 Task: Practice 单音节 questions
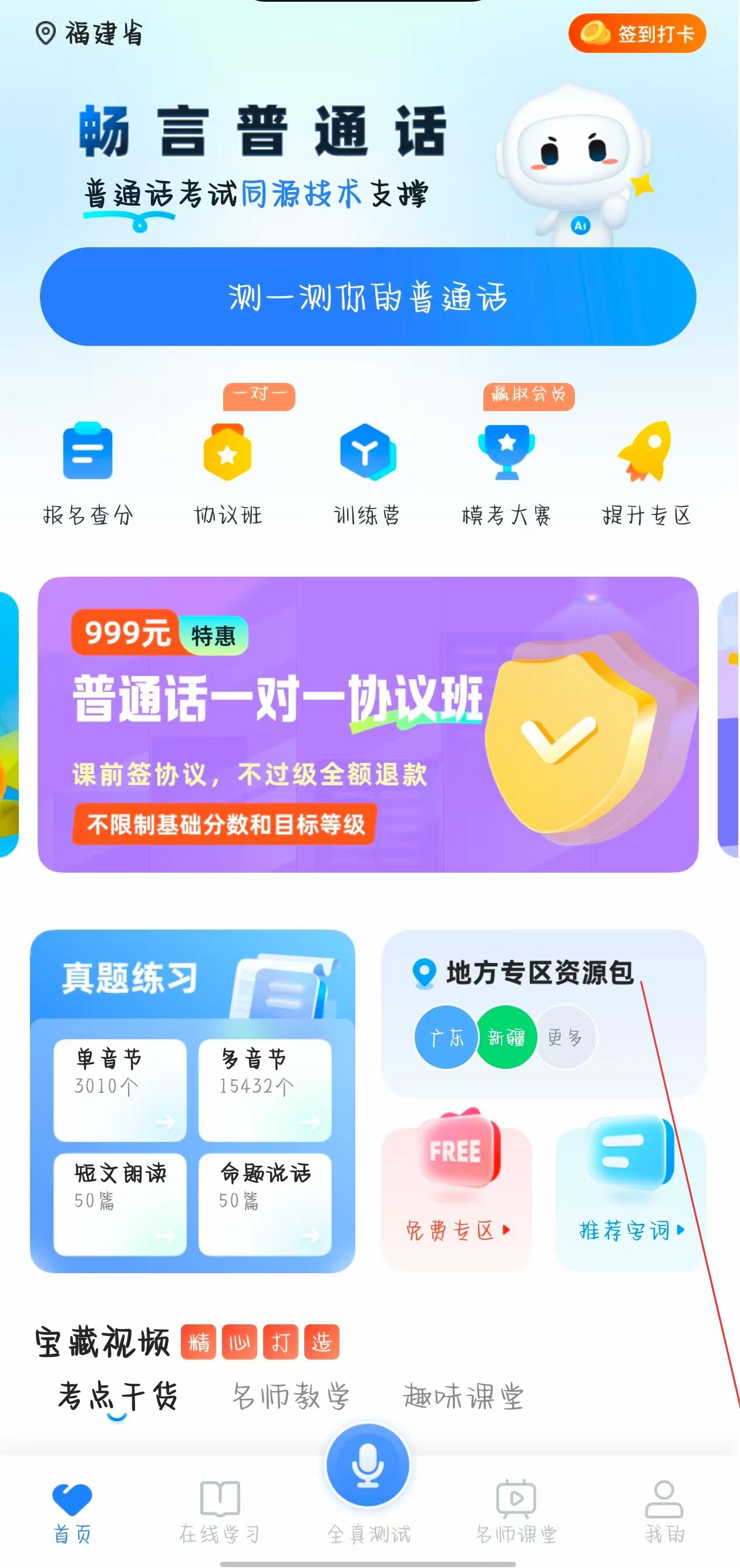[x=120, y=1089]
